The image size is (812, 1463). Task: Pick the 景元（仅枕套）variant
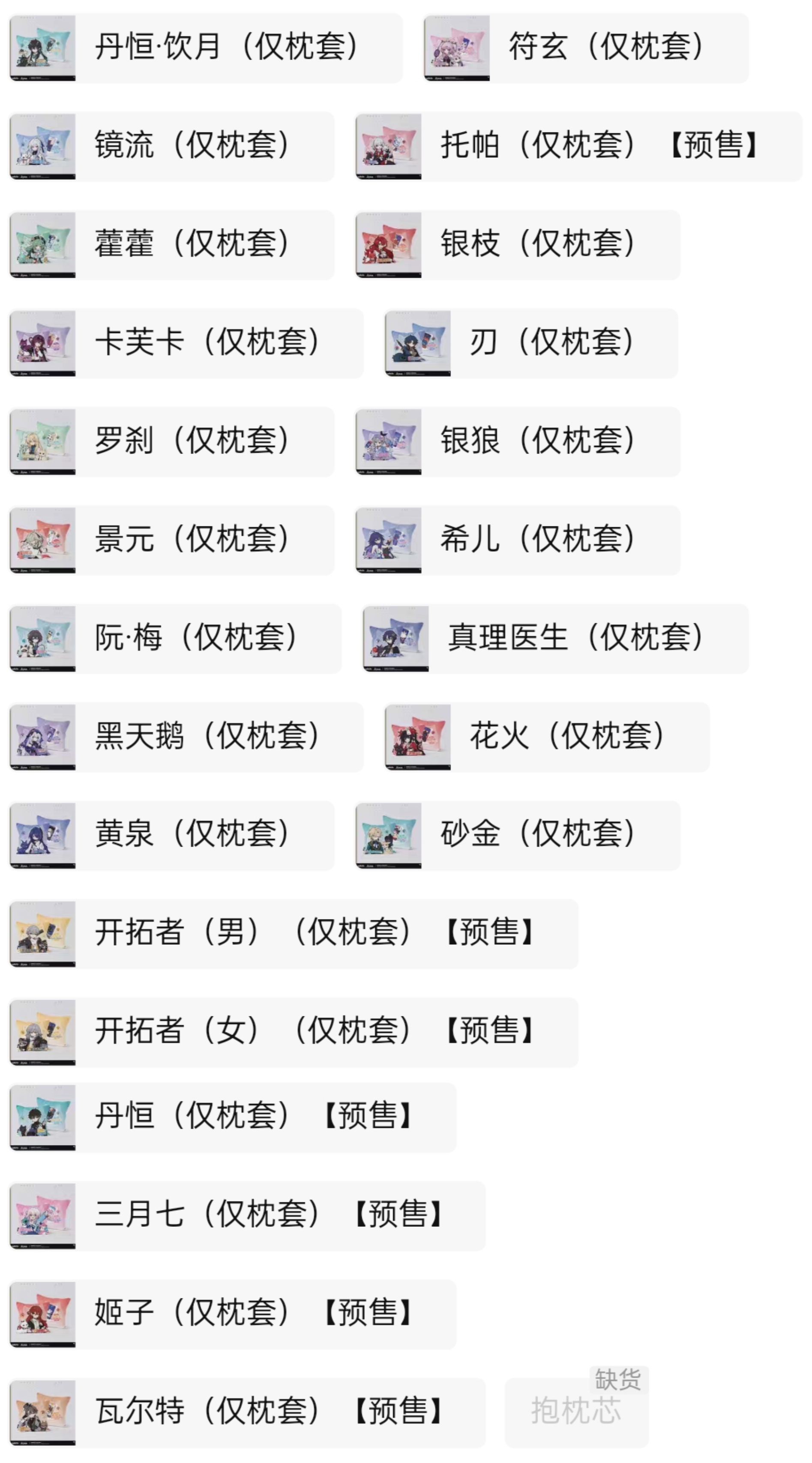(x=172, y=540)
